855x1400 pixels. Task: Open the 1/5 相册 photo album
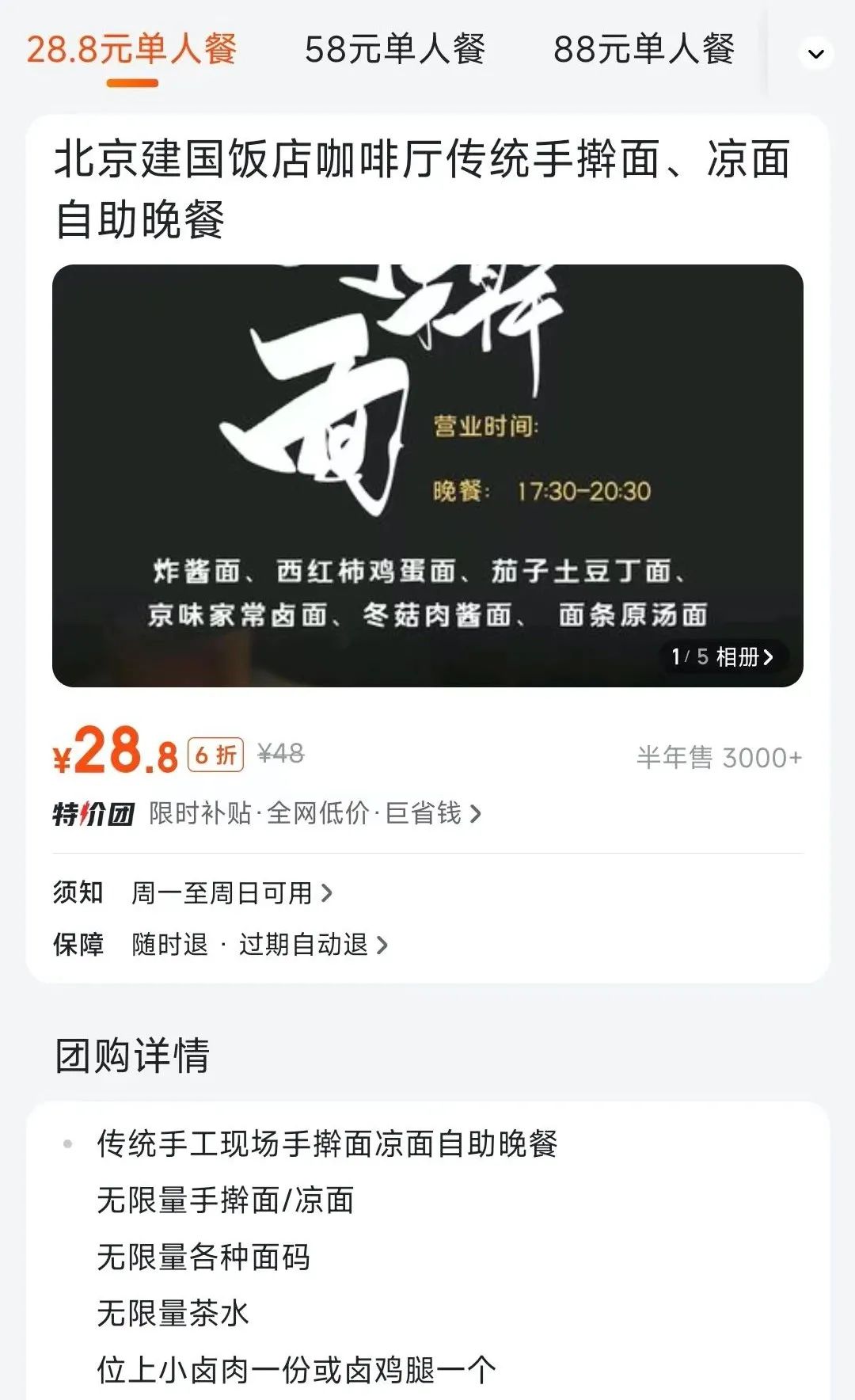722,656
